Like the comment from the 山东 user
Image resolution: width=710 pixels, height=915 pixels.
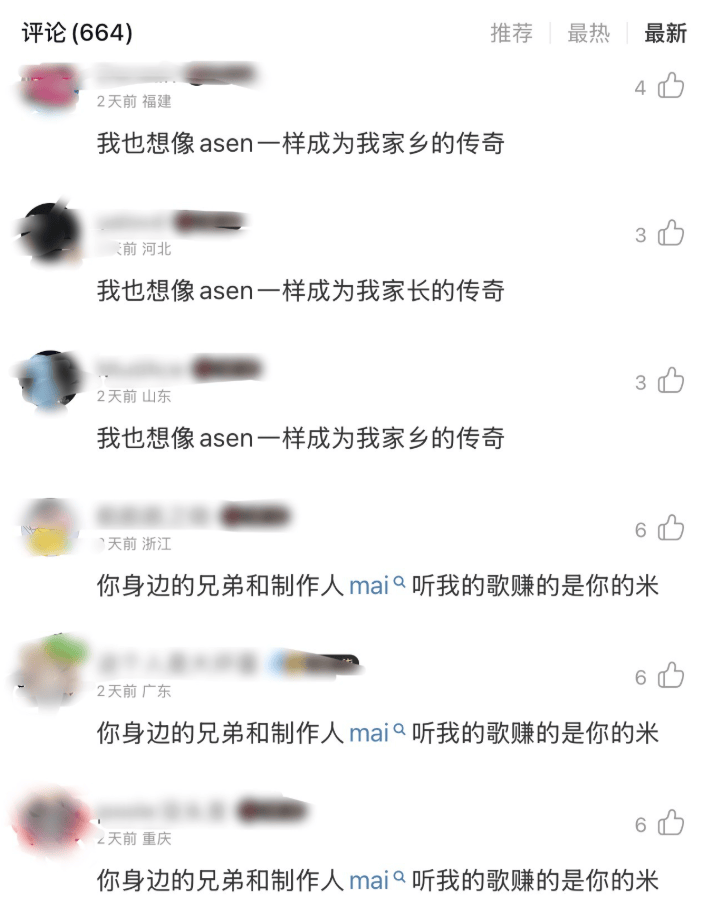tap(671, 381)
